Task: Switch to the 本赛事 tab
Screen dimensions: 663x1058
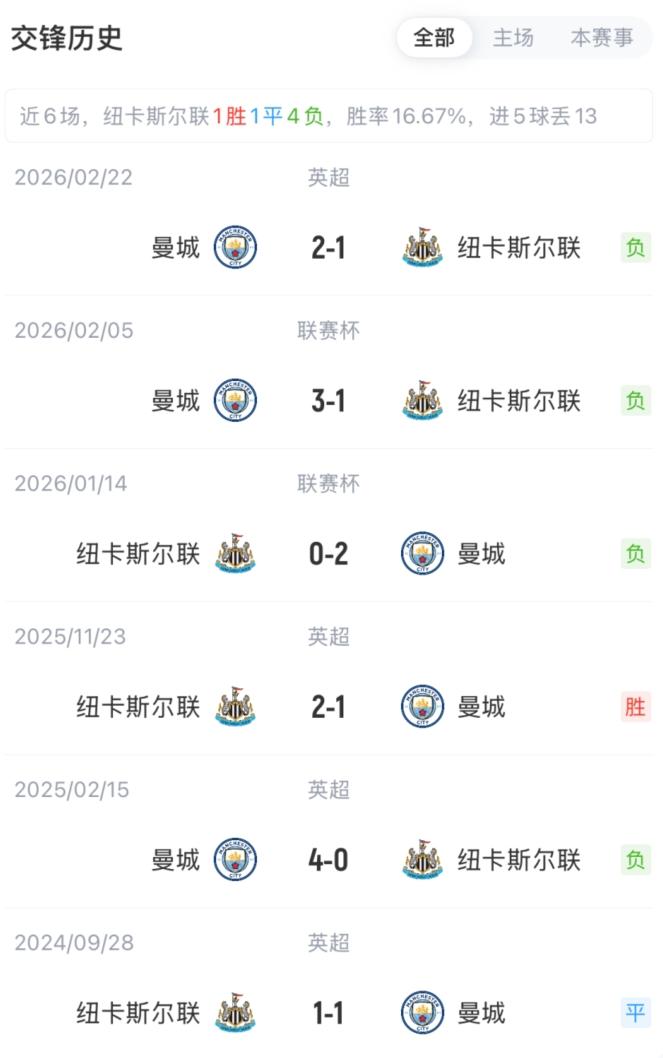Action: click(601, 38)
